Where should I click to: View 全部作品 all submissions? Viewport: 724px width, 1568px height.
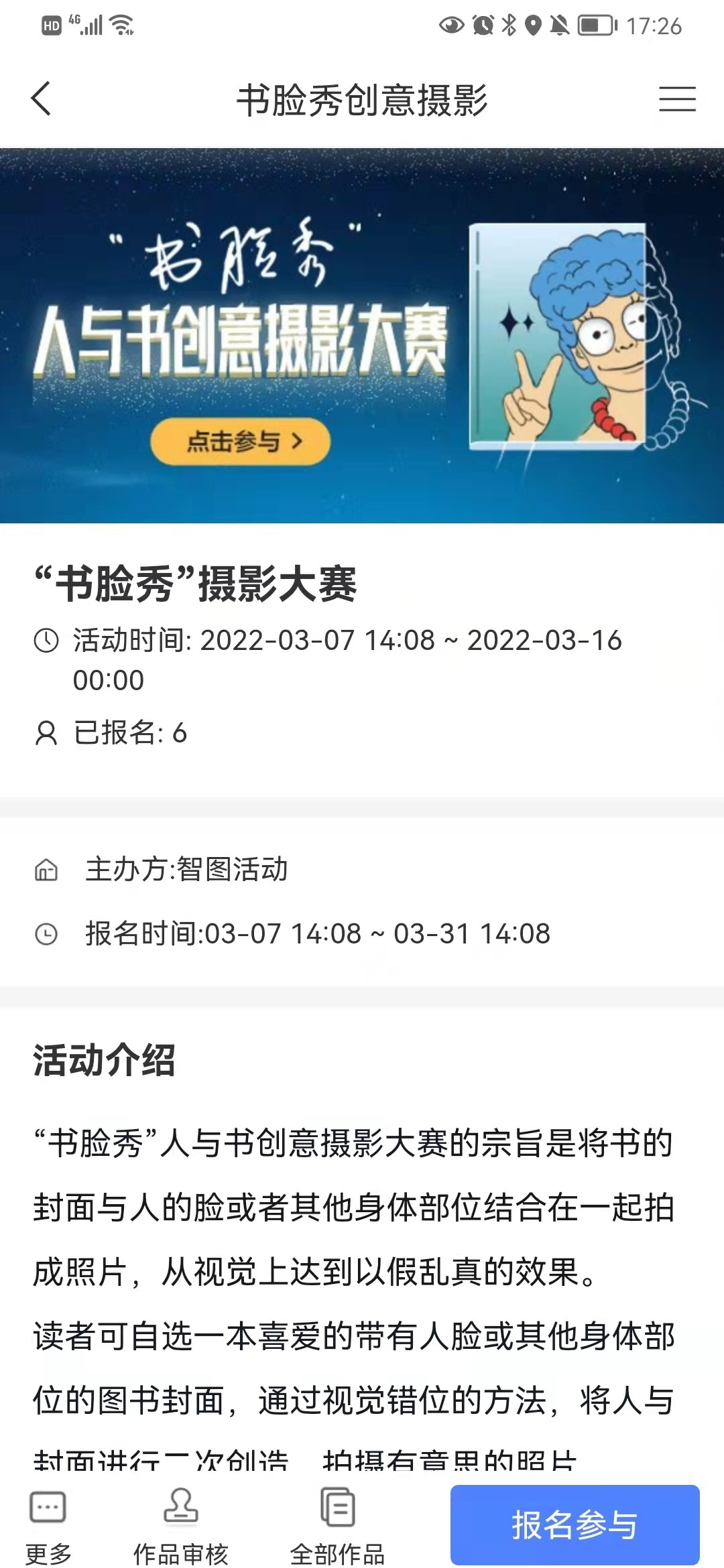click(337, 1526)
